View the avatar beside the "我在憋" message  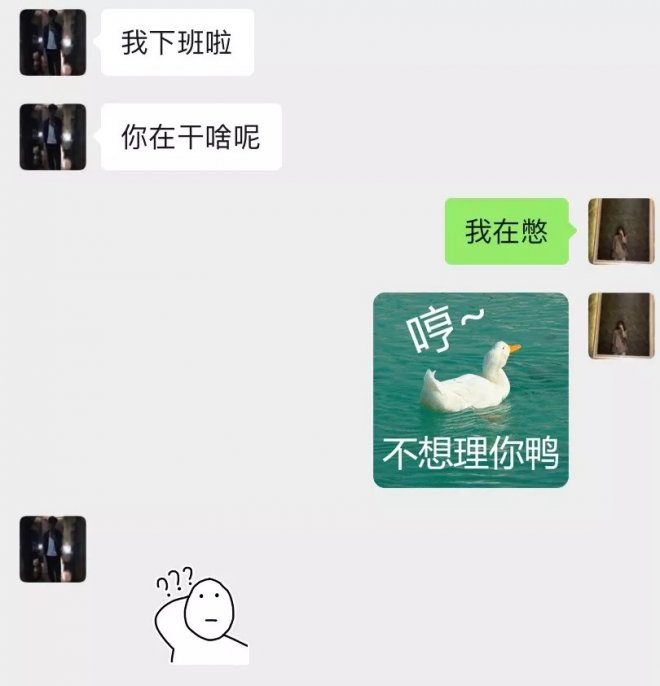click(621, 231)
